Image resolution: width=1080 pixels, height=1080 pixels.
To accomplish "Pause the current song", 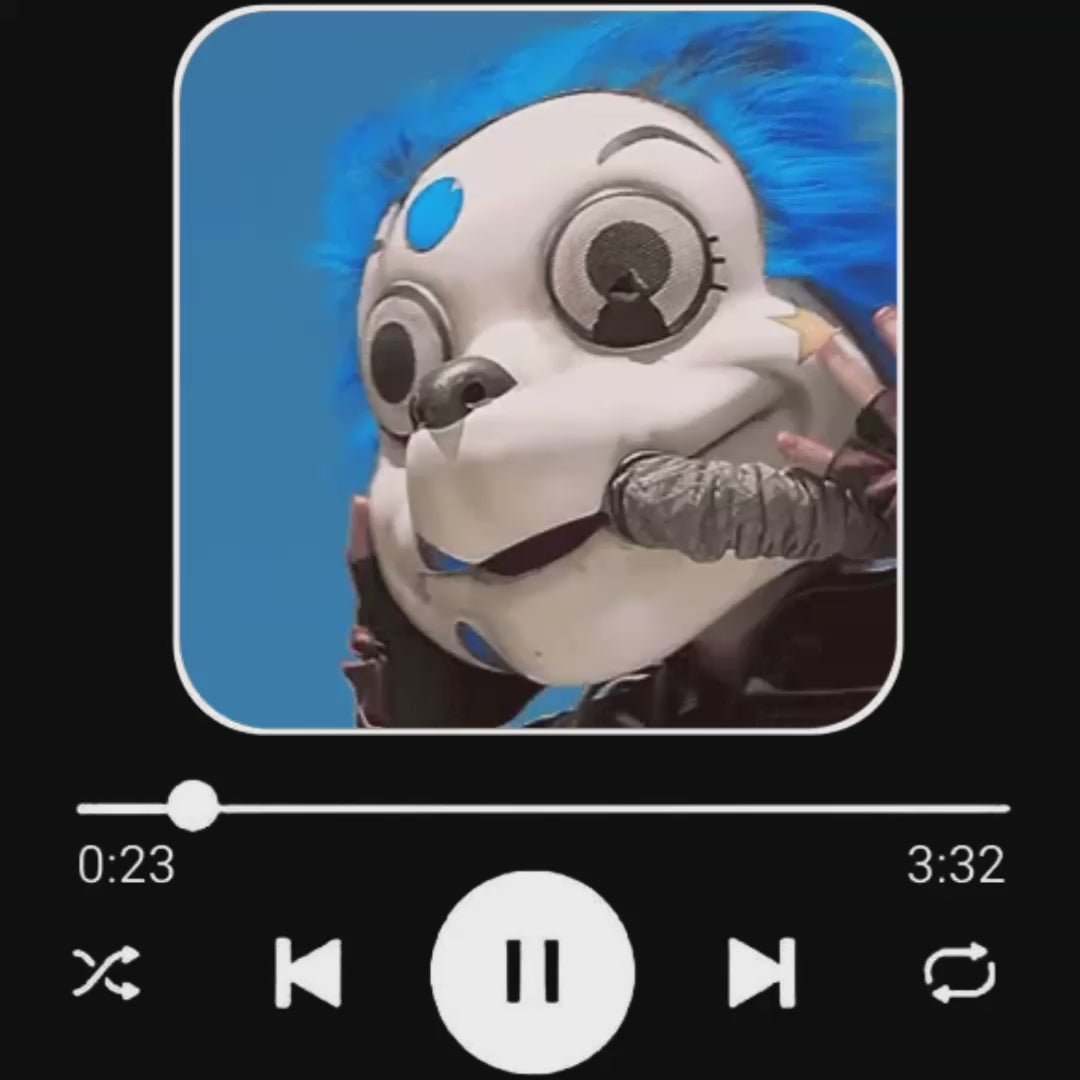I will pos(532,972).
